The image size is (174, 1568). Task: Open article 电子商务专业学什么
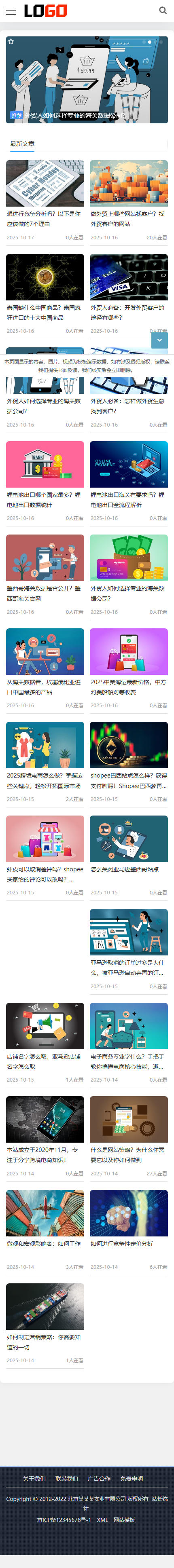point(128,1061)
